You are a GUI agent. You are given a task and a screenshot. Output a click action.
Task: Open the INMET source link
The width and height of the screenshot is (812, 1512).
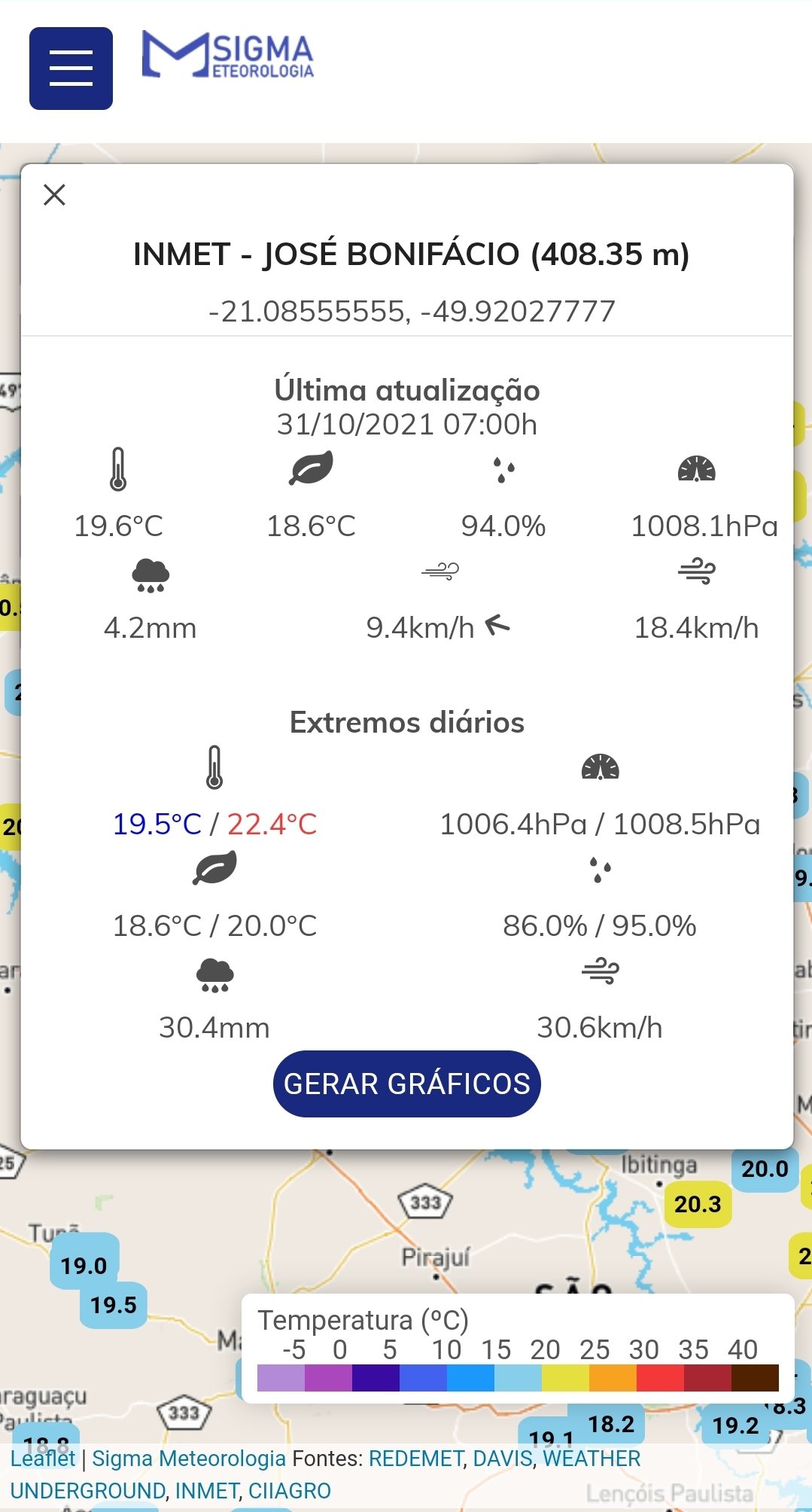point(208,1491)
